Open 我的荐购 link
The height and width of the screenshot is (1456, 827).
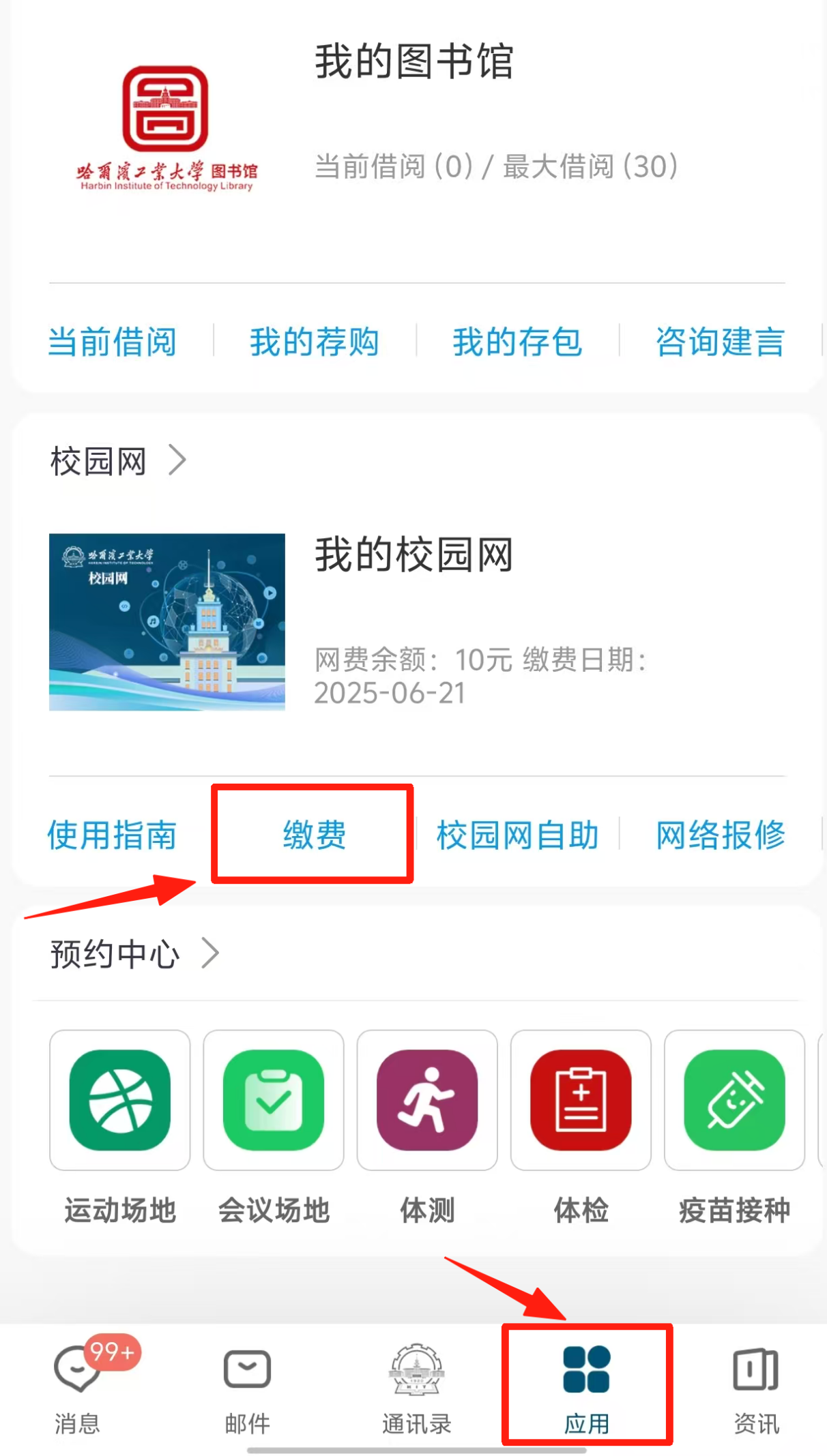[x=315, y=342]
